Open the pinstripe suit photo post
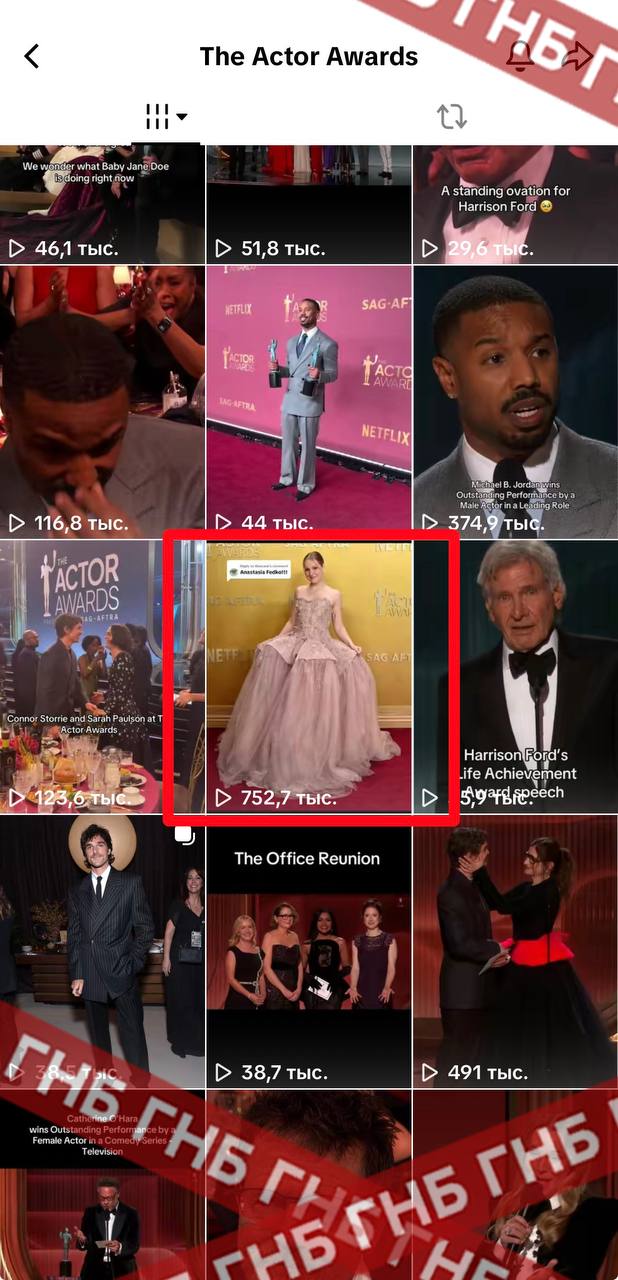 coord(102,950)
